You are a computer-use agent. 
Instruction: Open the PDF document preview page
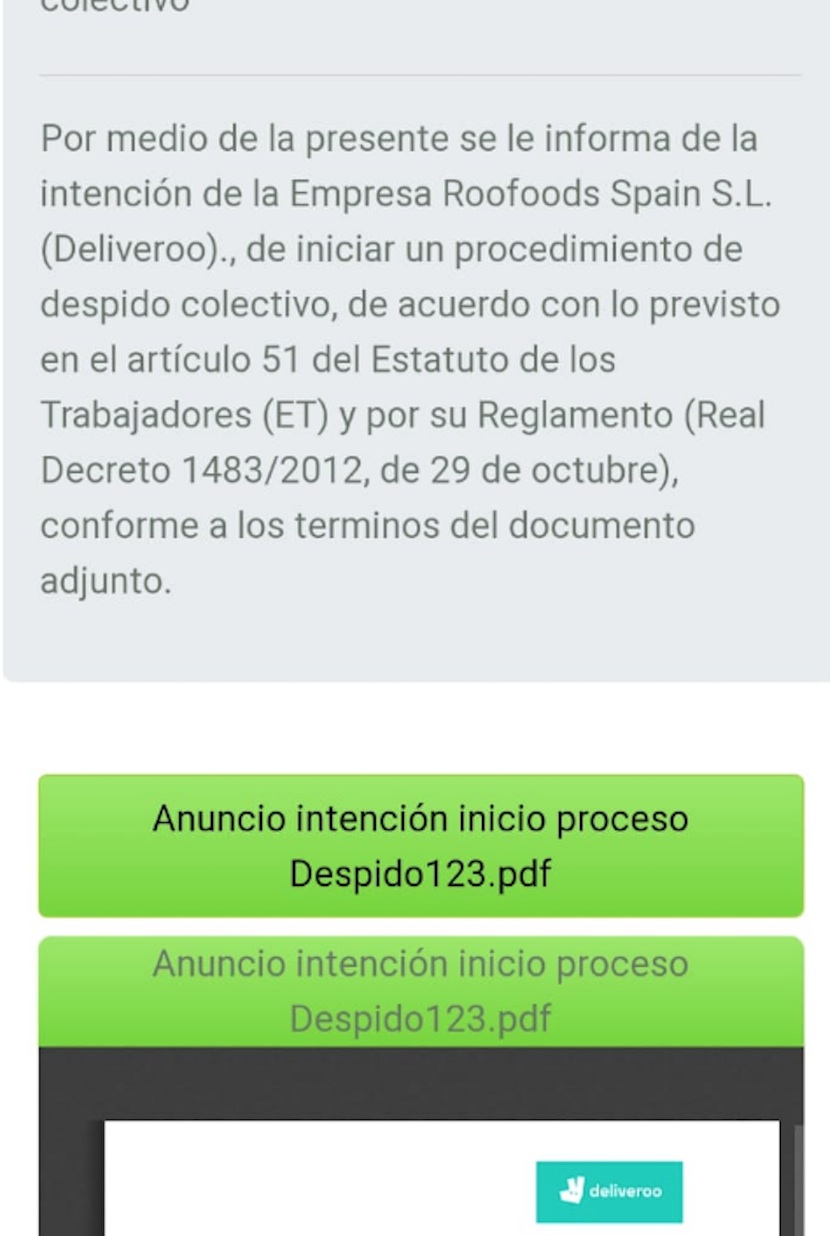click(x=440, y=1178)
